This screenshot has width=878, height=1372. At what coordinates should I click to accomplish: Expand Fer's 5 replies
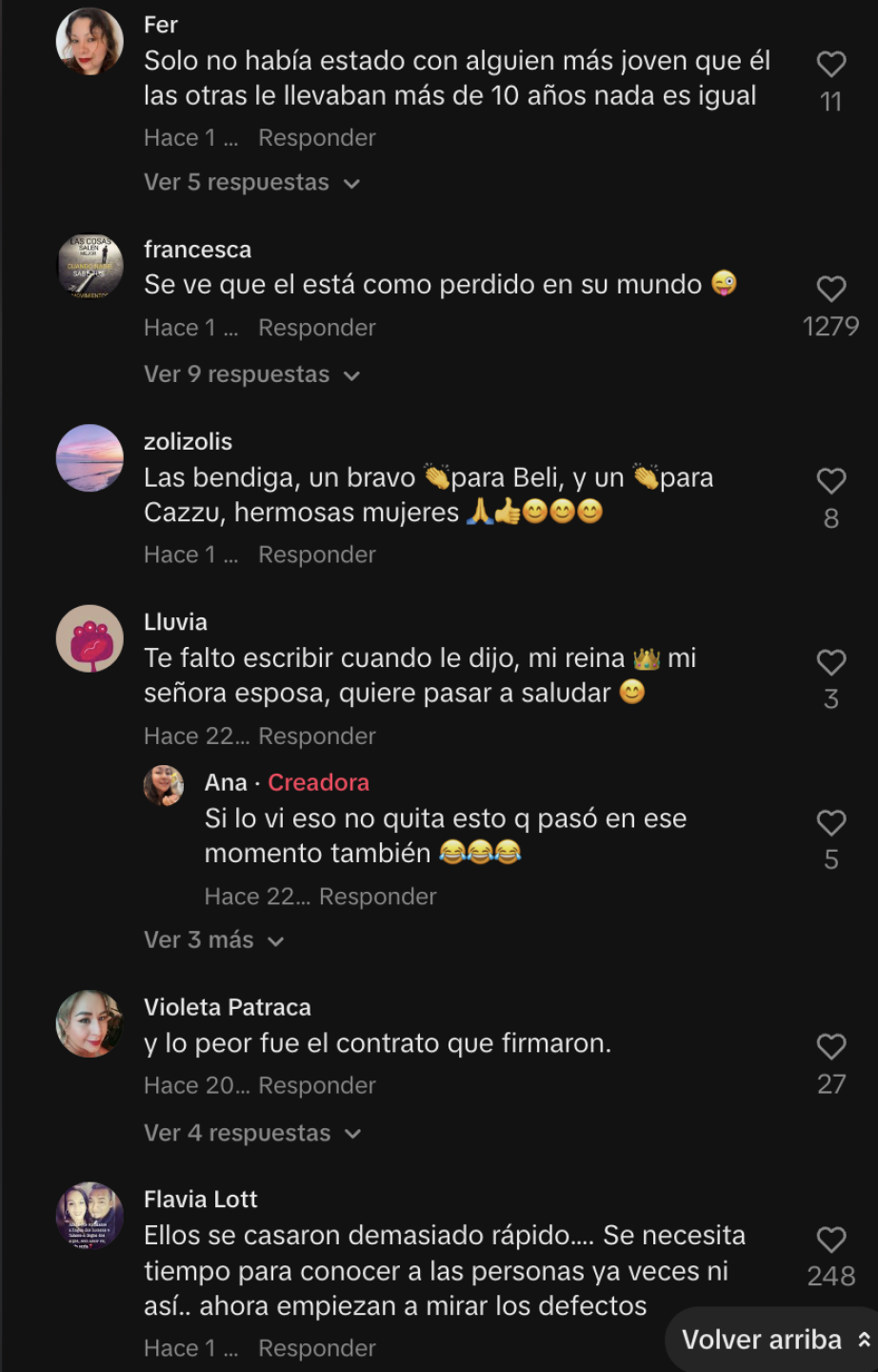click(x=251, y=183)
